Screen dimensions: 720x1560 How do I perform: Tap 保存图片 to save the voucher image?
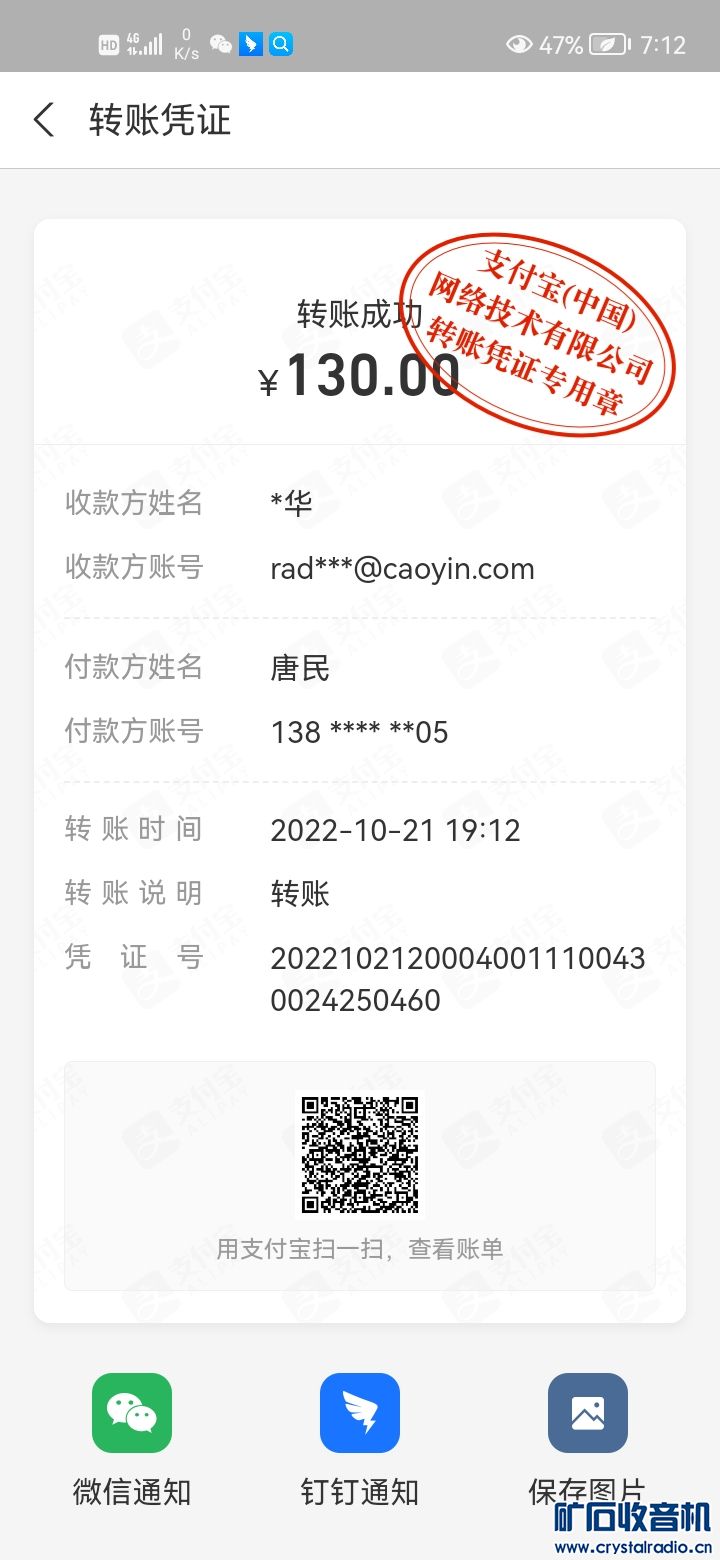588,1413
